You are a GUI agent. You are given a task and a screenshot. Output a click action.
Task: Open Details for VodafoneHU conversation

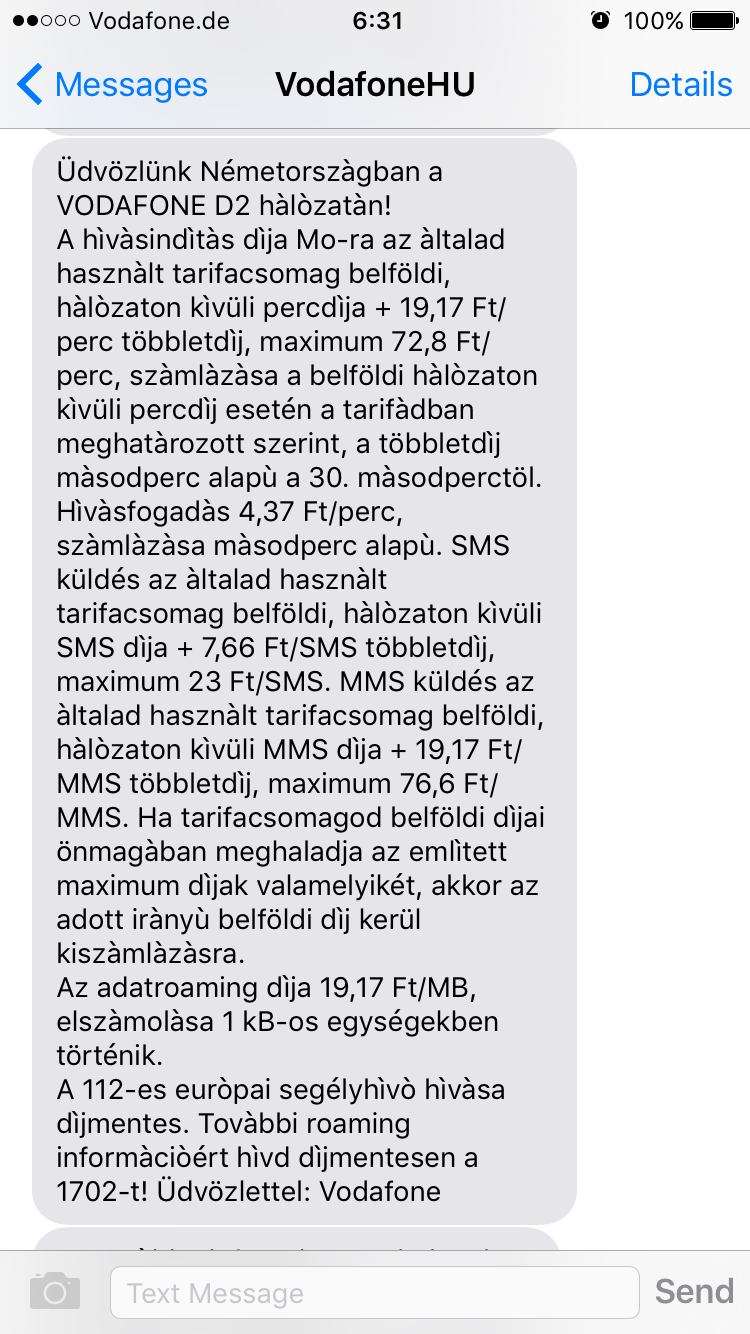[x=681, y=85]
